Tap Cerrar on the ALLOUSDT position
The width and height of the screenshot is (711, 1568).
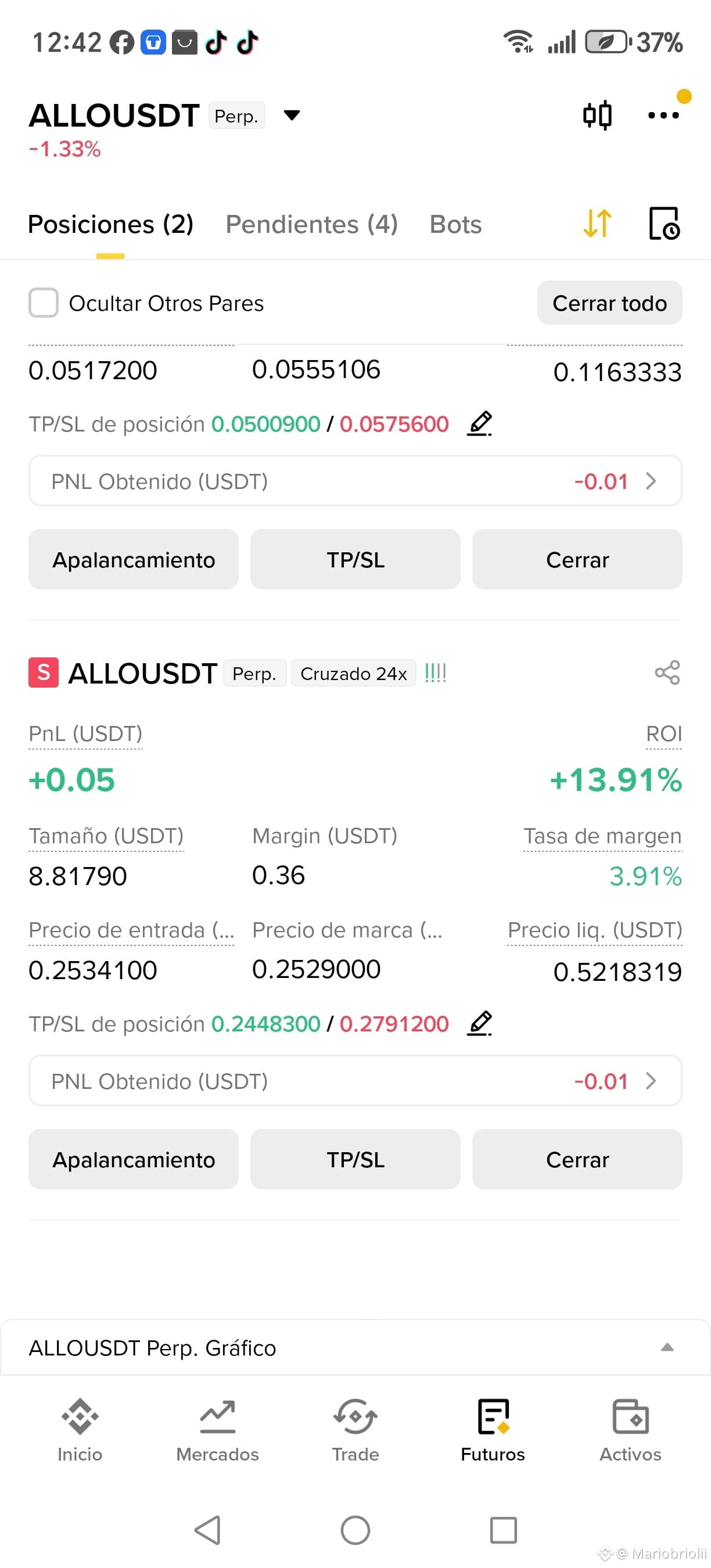577,1159
